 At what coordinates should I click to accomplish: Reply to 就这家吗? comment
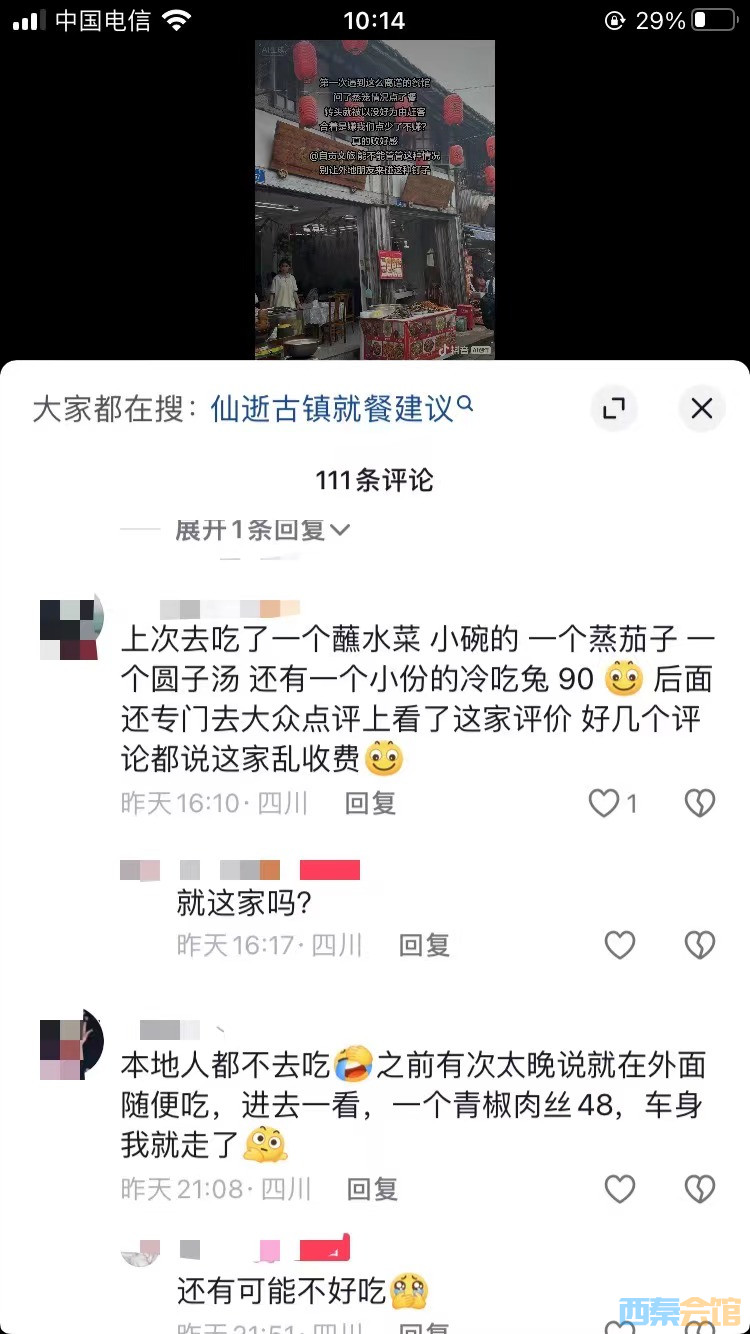pos(424,945)
